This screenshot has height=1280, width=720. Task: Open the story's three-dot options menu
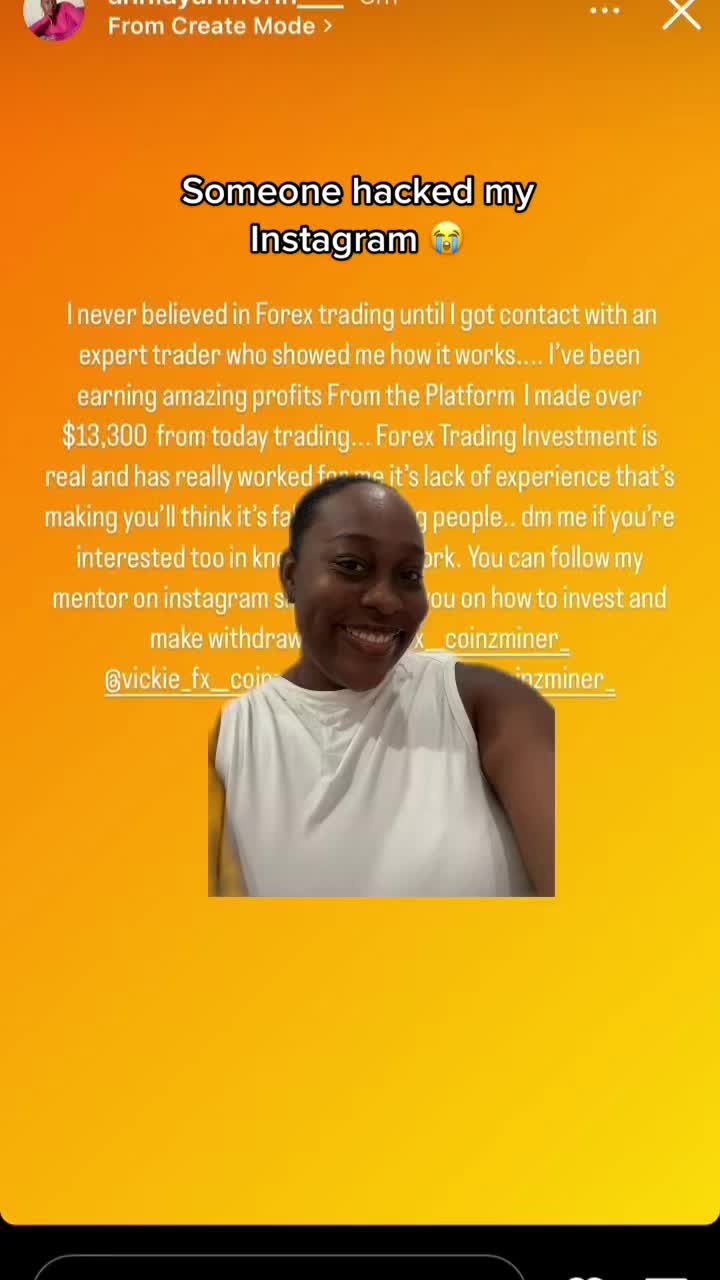605,11
